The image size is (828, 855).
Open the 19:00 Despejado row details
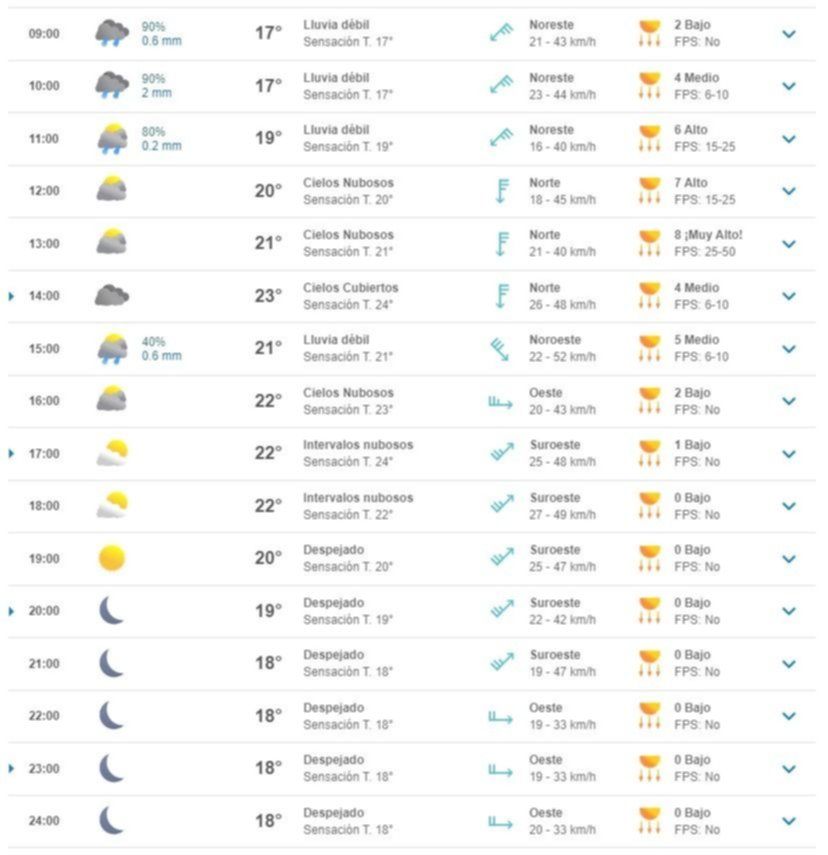788,559
